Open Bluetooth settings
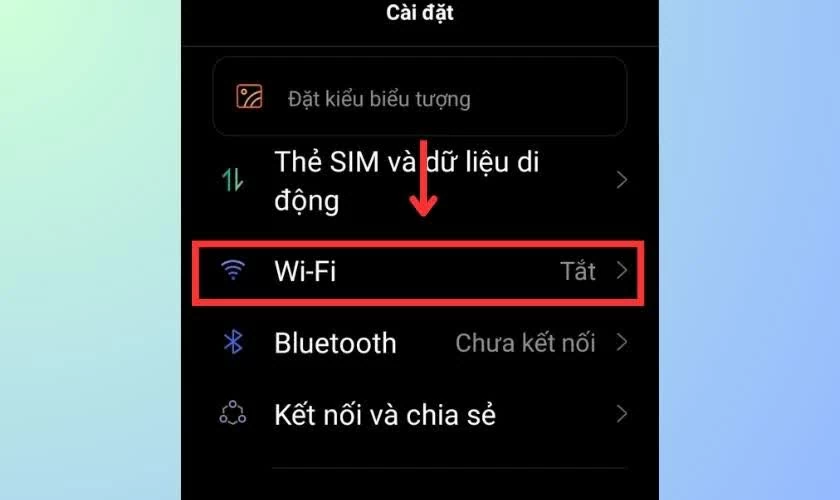The image size is (840, 500). tap(418, 343)
